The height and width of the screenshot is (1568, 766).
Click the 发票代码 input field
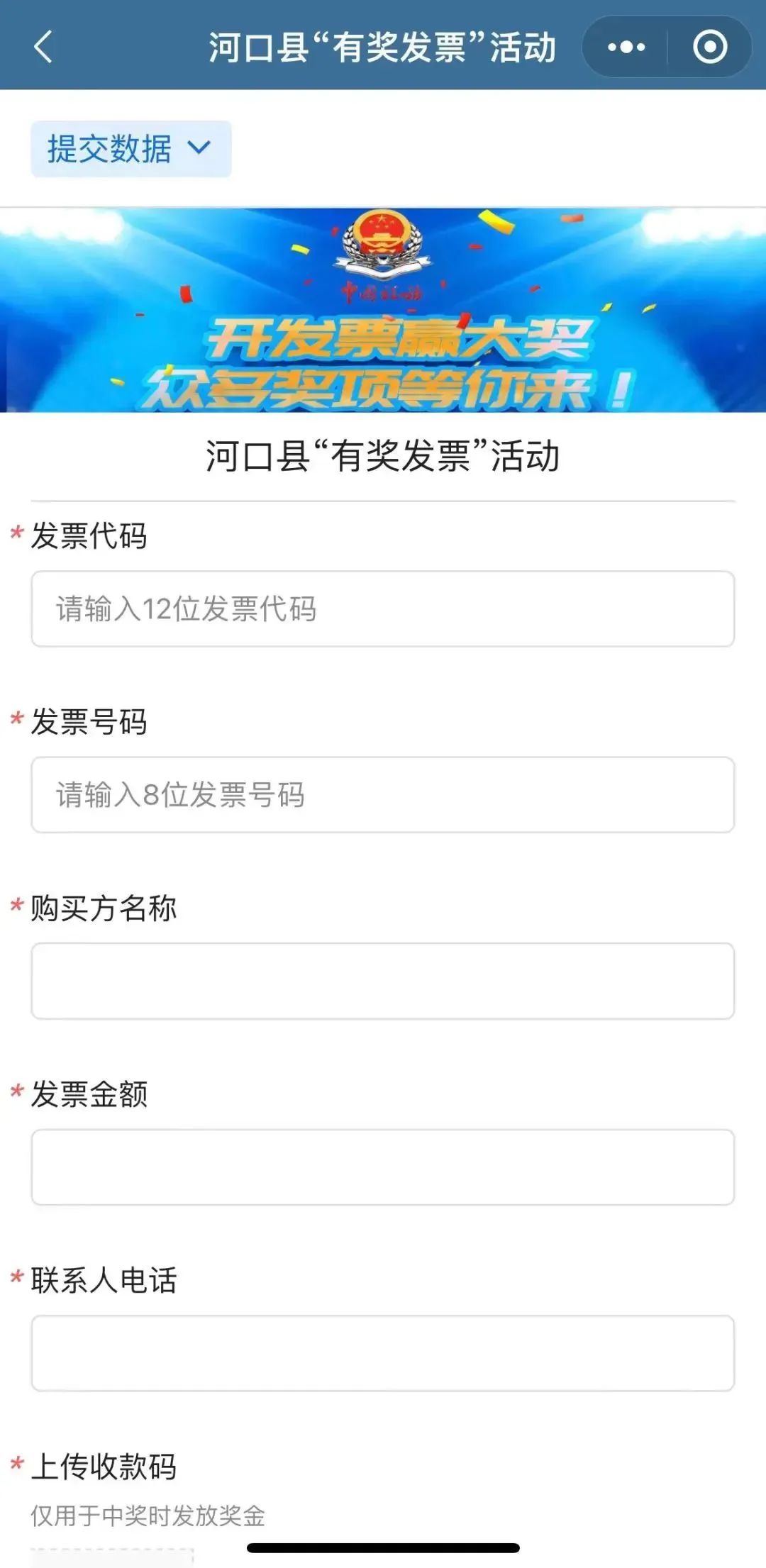[383, 608]
